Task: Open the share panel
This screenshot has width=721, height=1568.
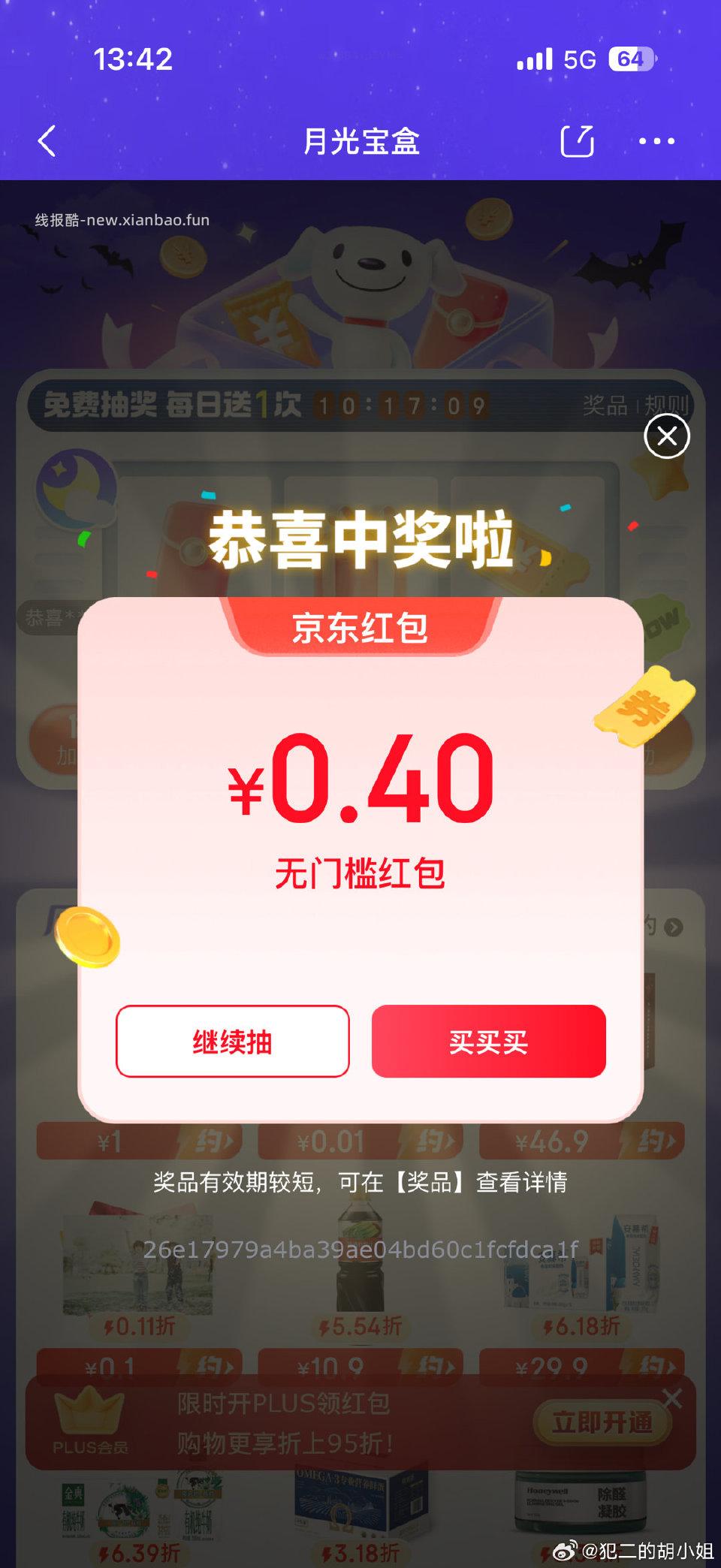Action: click(x=577, y=141)
